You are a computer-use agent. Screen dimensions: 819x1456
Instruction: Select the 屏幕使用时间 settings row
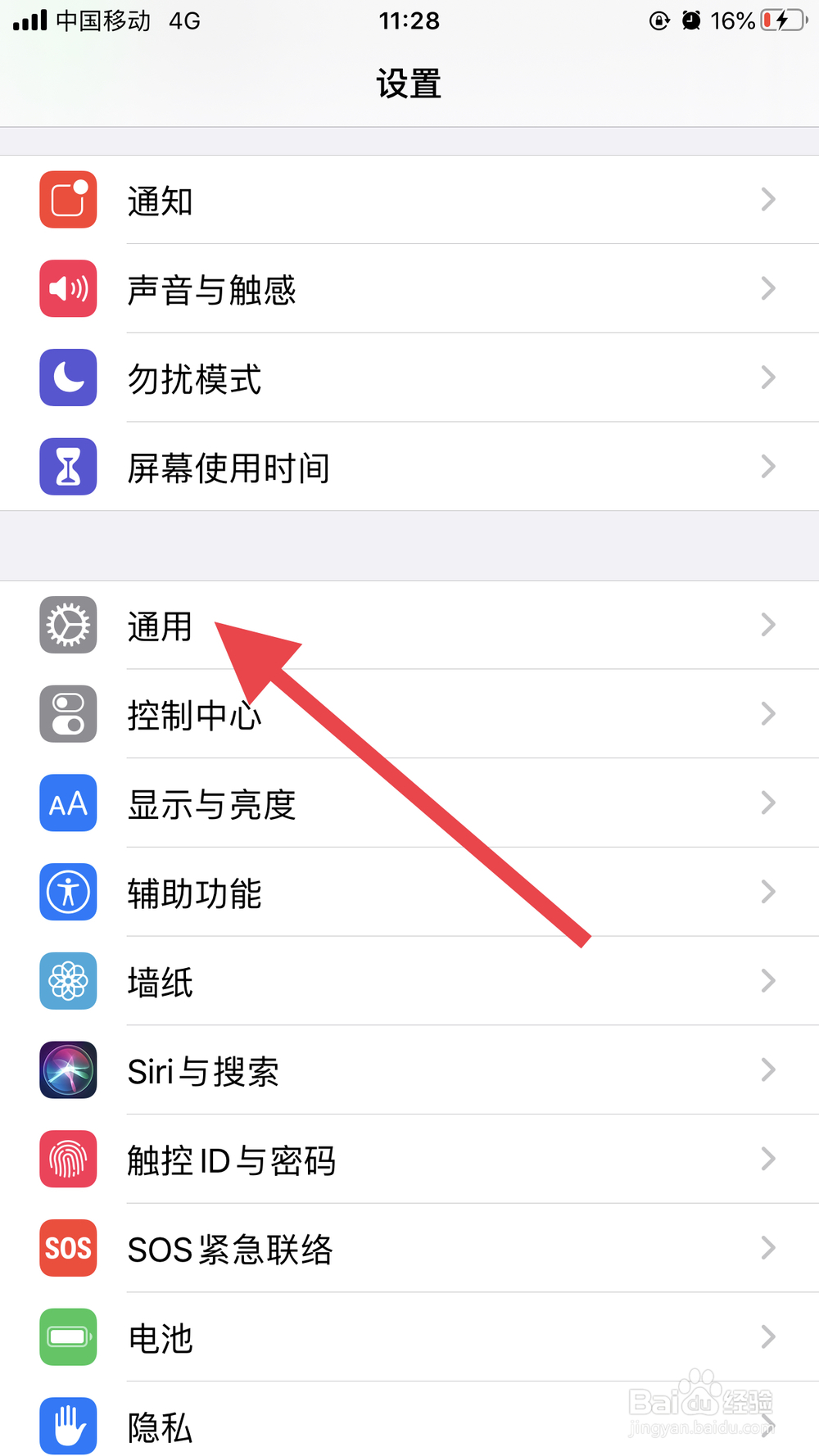pos(328,467)
